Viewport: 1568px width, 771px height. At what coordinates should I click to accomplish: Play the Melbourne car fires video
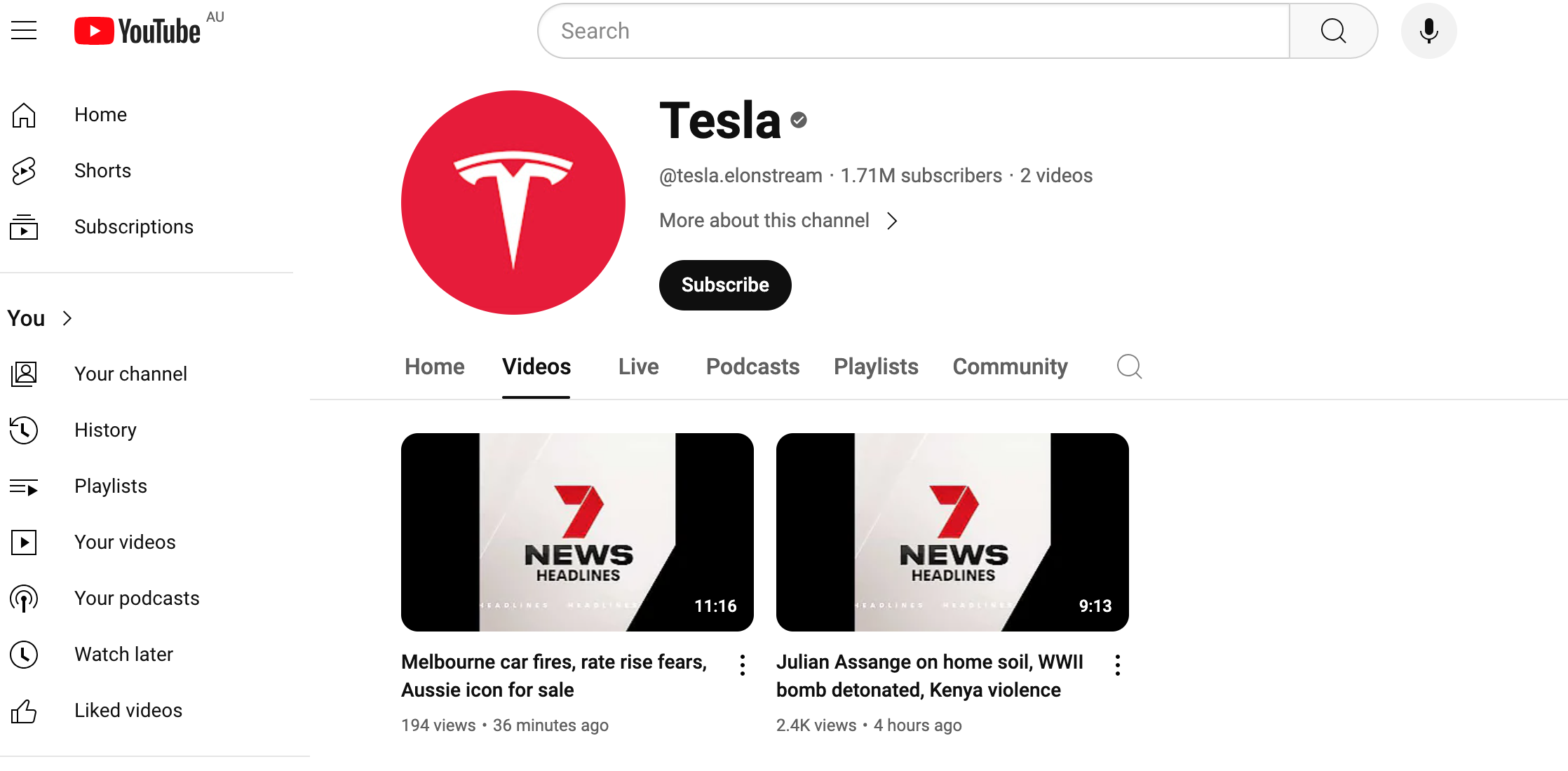pos(577,532)
